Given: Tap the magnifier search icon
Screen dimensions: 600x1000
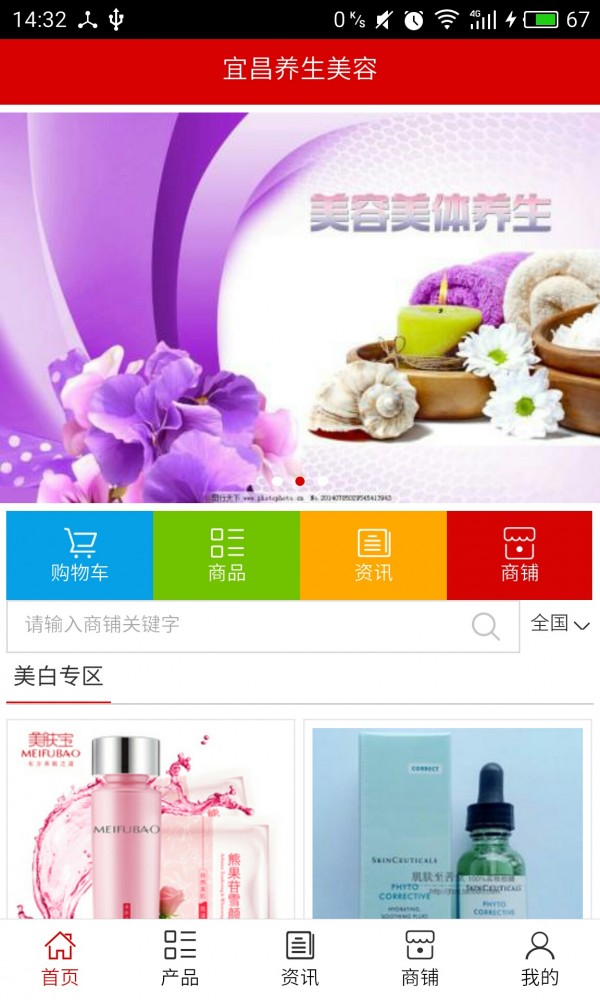Looking at the screenshot, I should 486,626.
